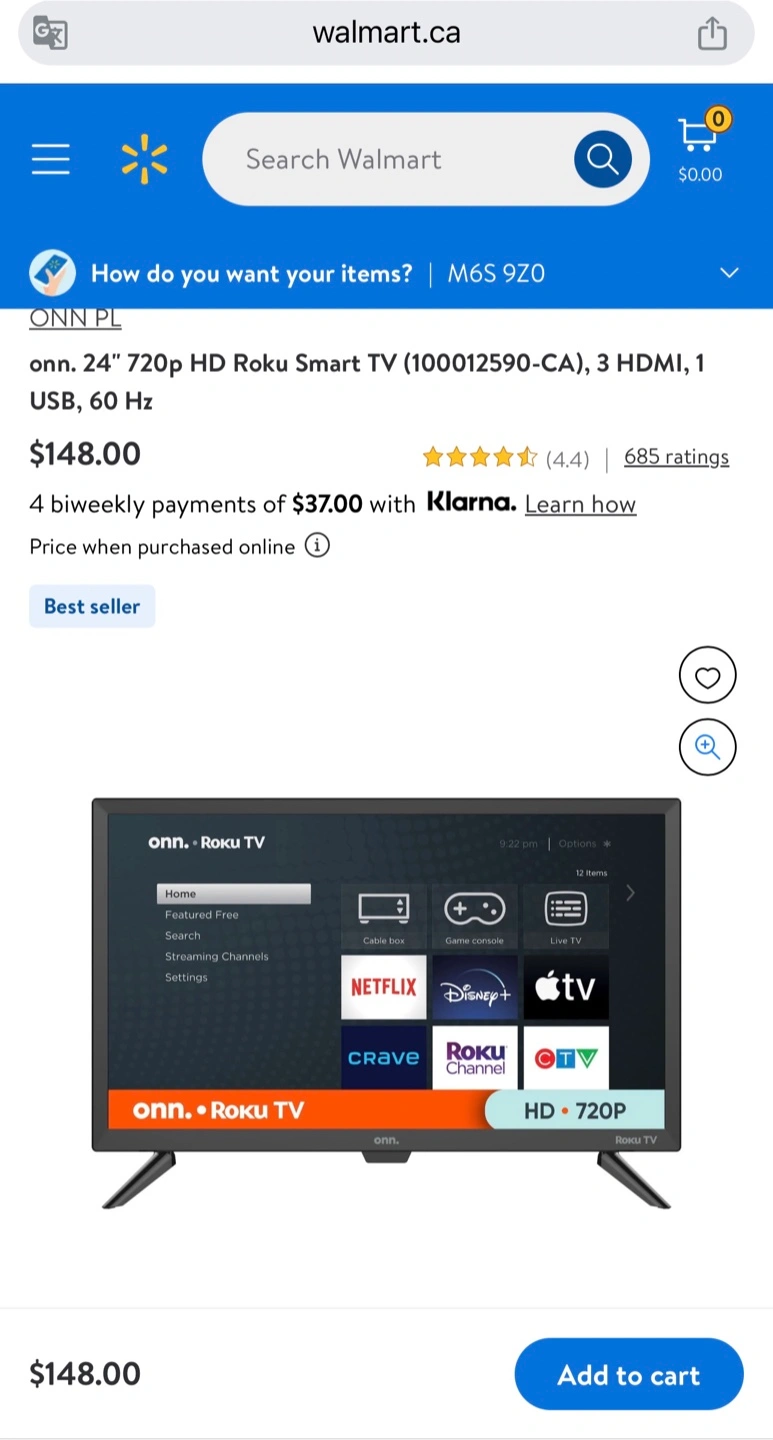Open the ONN PL brand link
The image size is (773, 1440).
tap(75, 319)
